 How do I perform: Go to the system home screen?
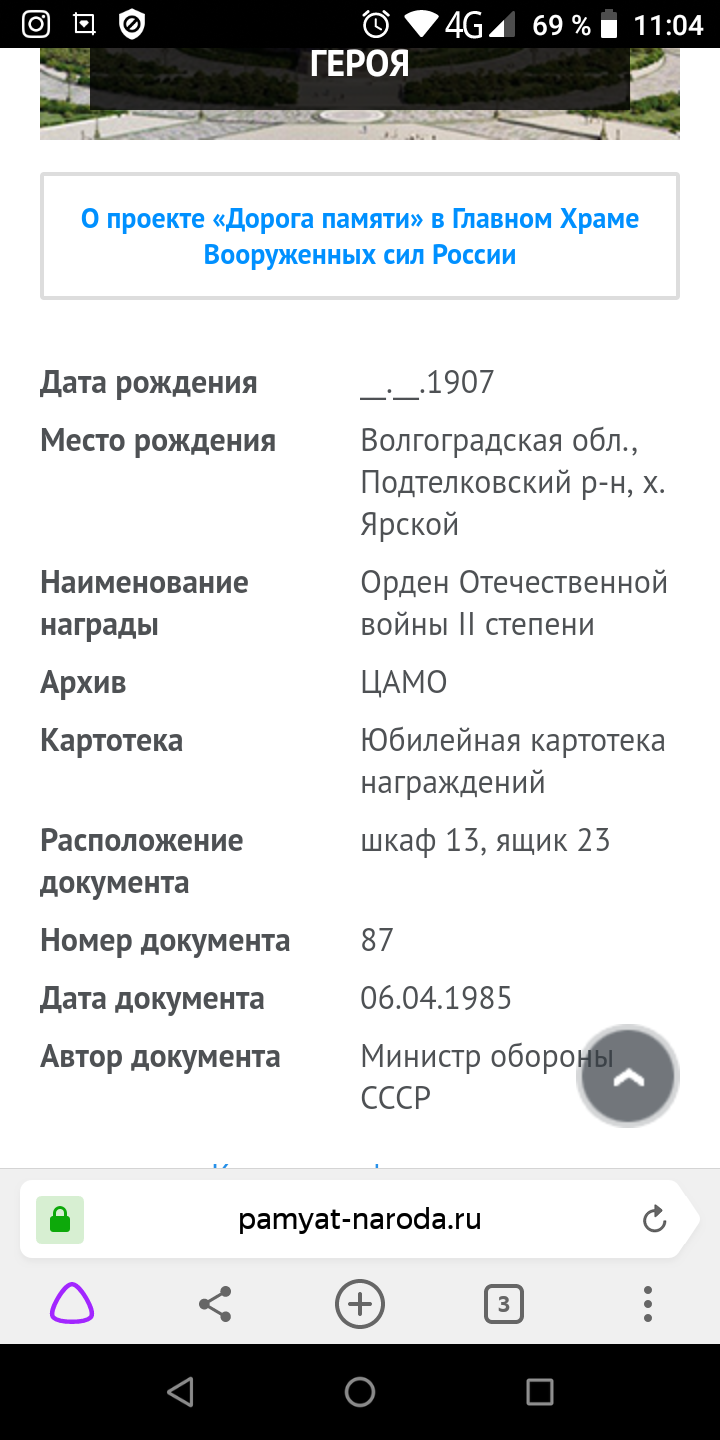click(360, 1391)
